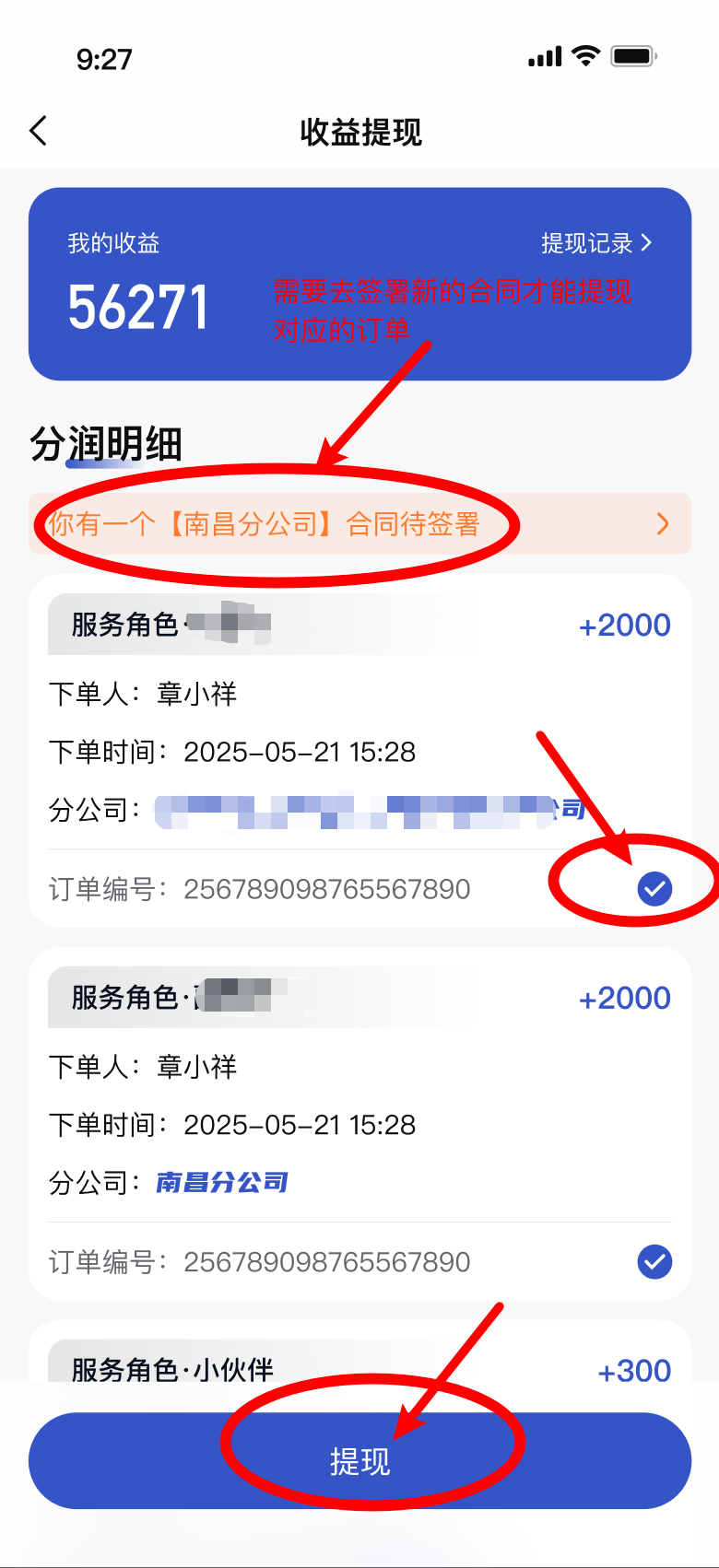This screenshot has height=1568, width=719.
Task: Open 提现记录 withdrawal records
Action: coord(595,243)
